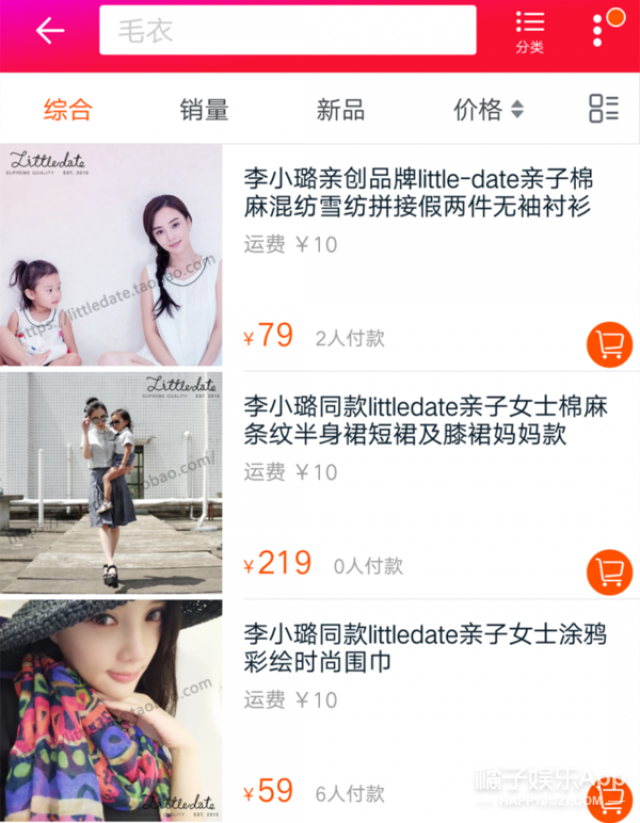
Task: Sort results by 价格
Action: pos(488,110)
